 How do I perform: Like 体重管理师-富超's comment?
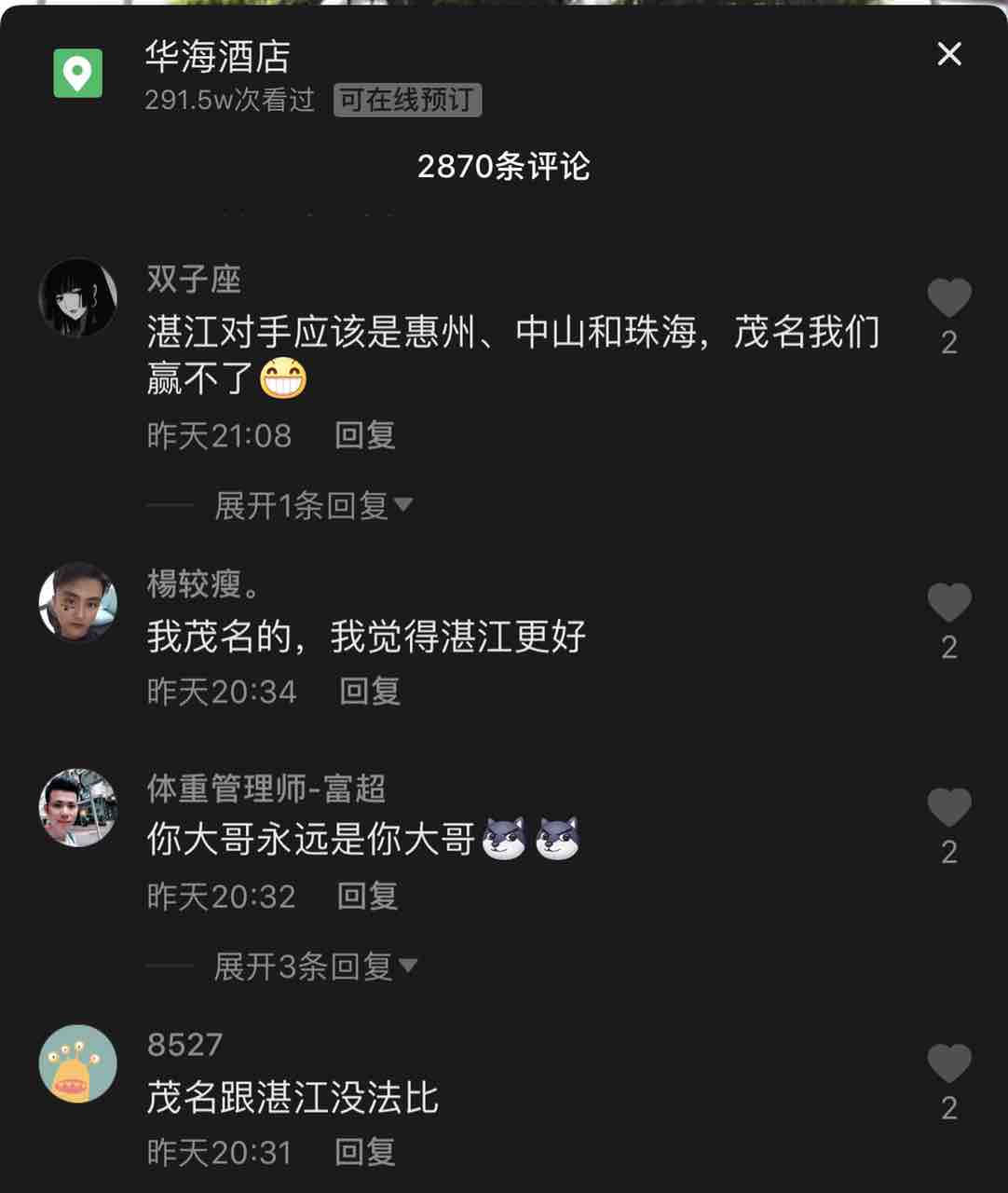point(948,808)
